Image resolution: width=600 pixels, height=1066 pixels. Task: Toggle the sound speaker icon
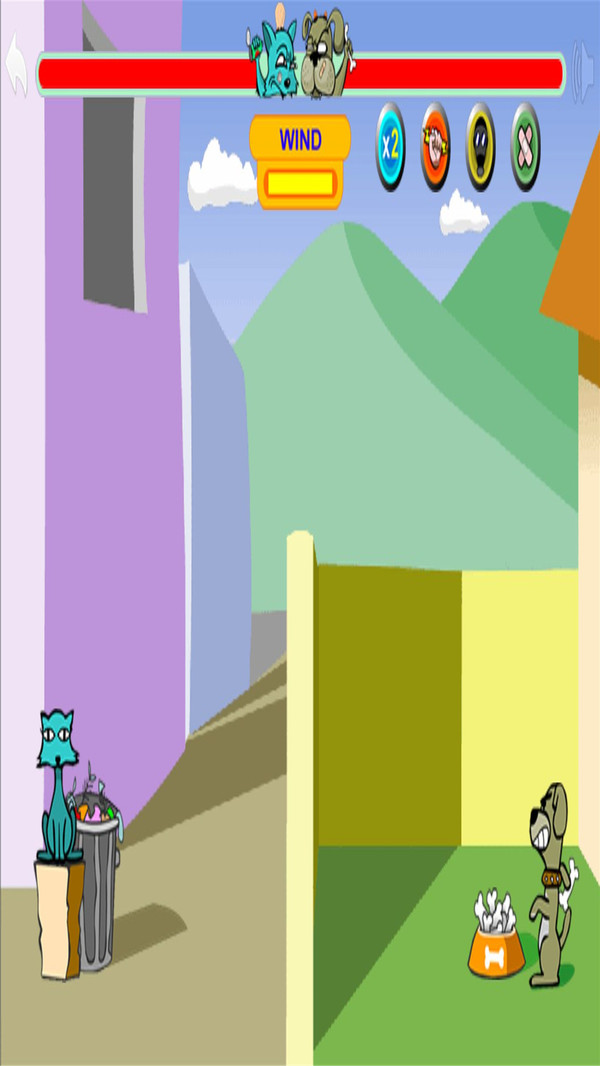(x=581, y=68)
